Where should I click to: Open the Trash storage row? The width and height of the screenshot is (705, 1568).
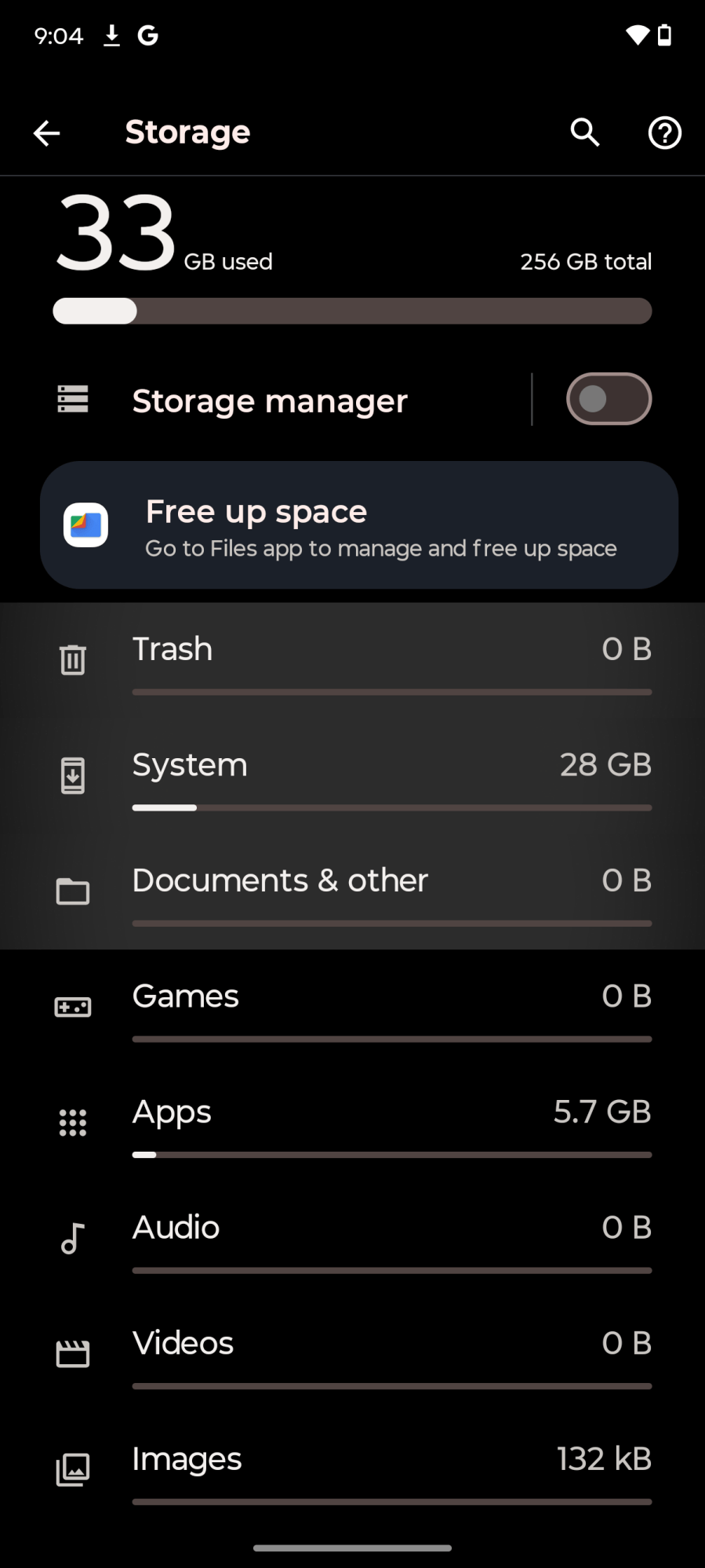353,660
